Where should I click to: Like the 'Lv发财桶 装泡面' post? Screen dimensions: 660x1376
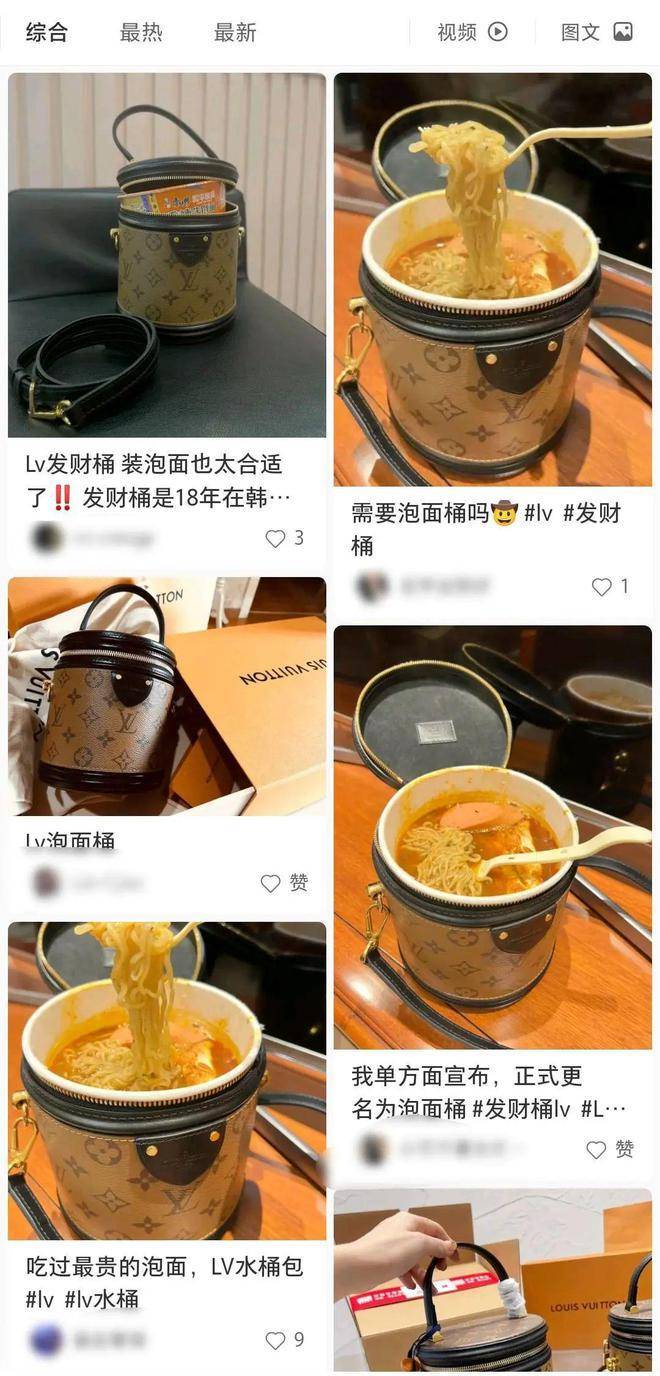[x=275, y=538]
